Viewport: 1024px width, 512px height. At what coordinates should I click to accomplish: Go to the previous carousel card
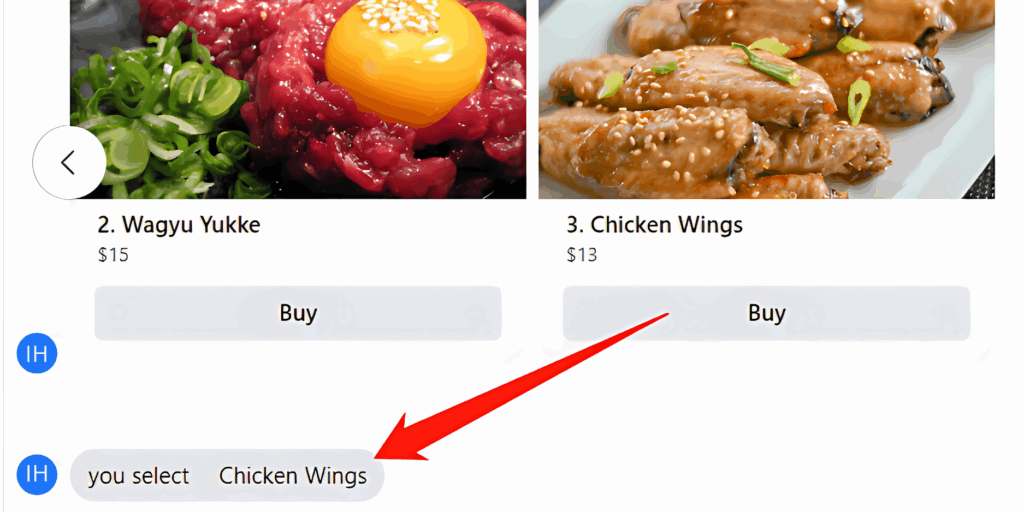(x=69, y=163)
